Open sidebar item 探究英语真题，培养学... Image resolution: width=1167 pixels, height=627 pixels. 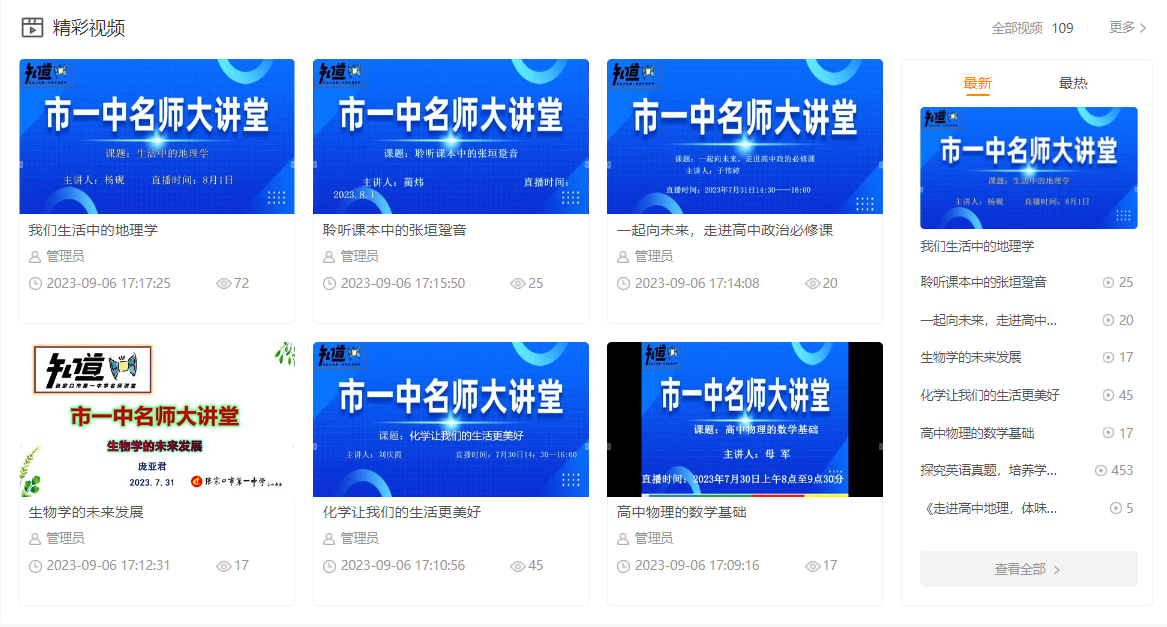pyautogui.click(x=988, y=470)
